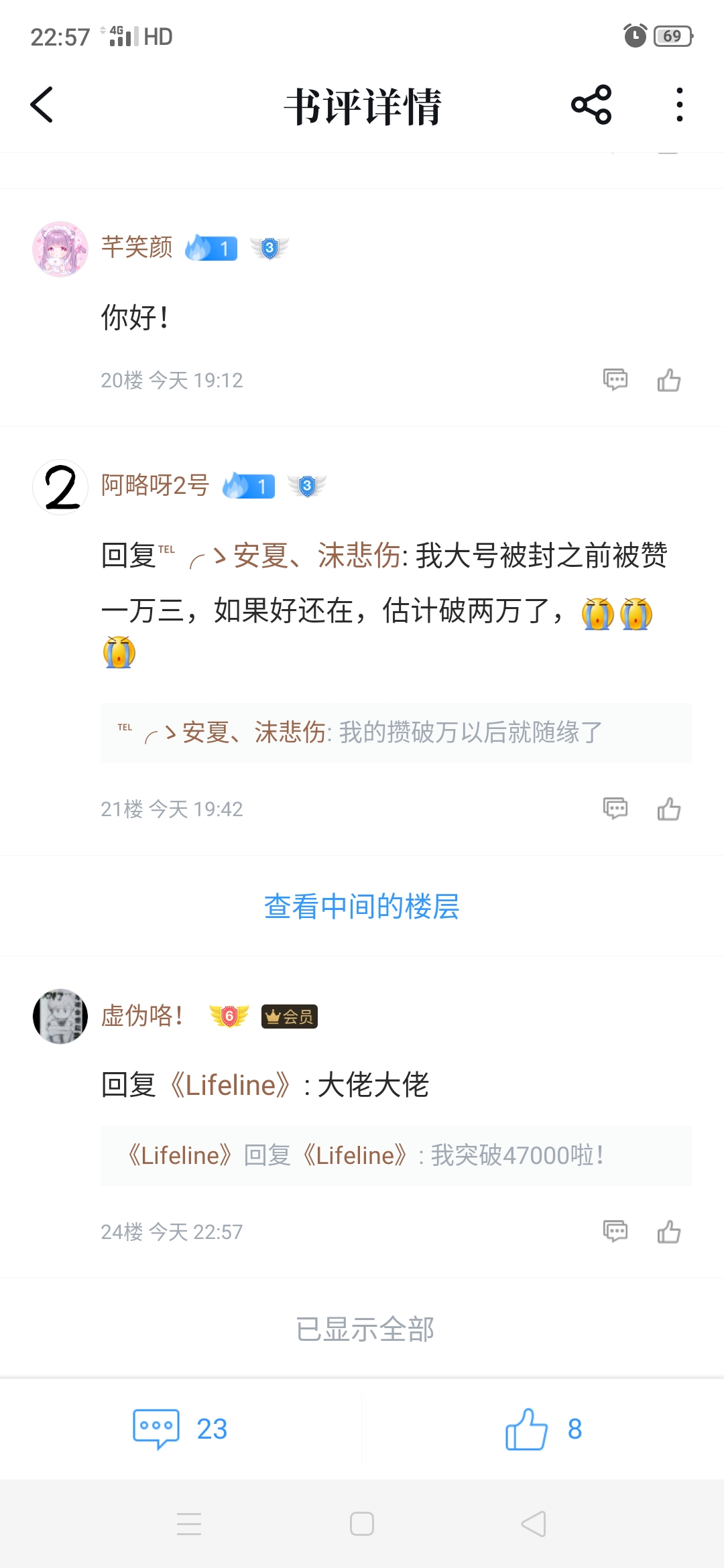Like the 24楼 comment
Screen dimensions: 724x1568
pos(669,1232)
